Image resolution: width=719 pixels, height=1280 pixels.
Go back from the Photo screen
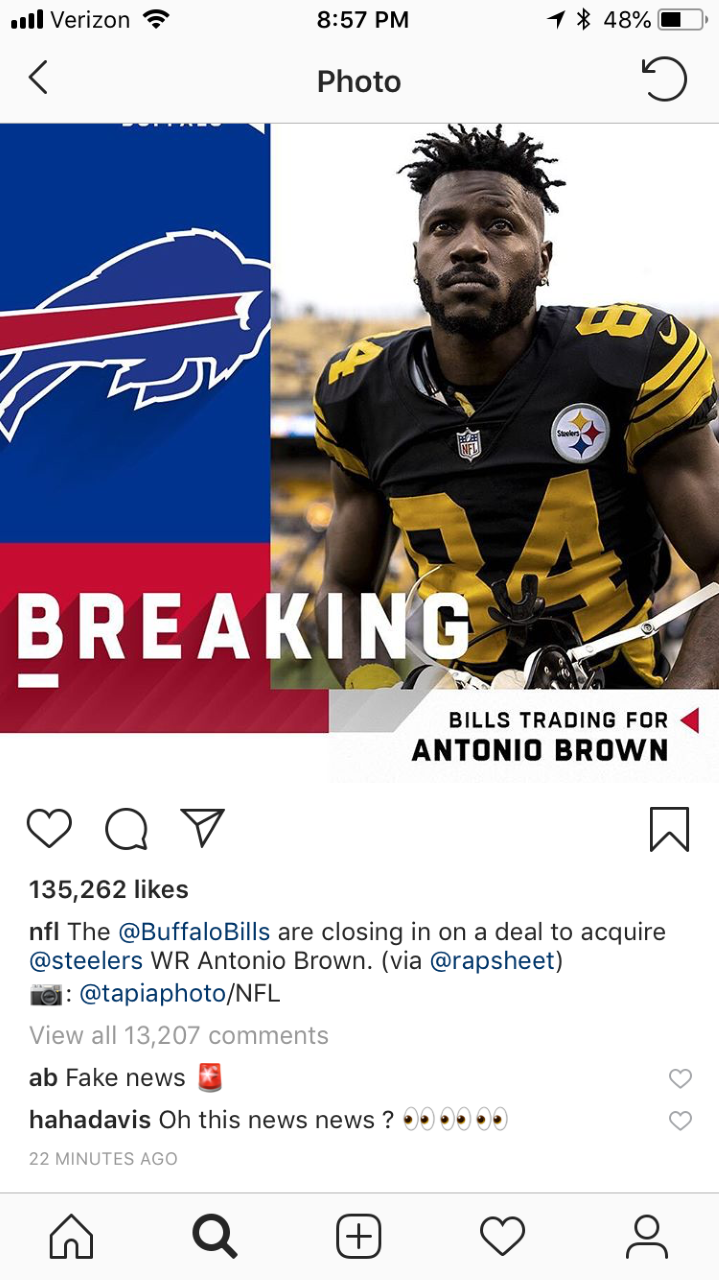coord(38,78)
